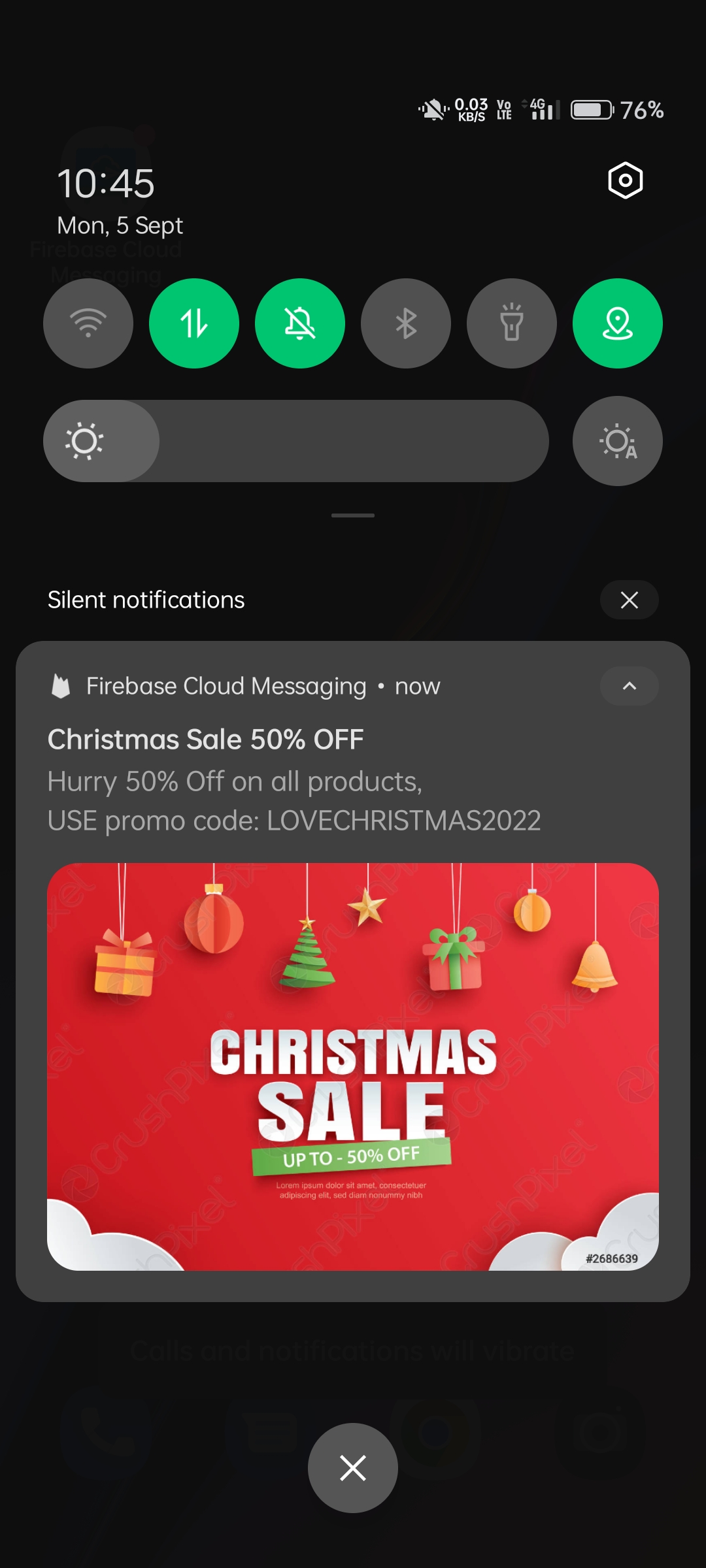Image resolution: width=706 pixels, height=1568 pixels.
Task: Dismiss silent notifications section
Action: 629,600
